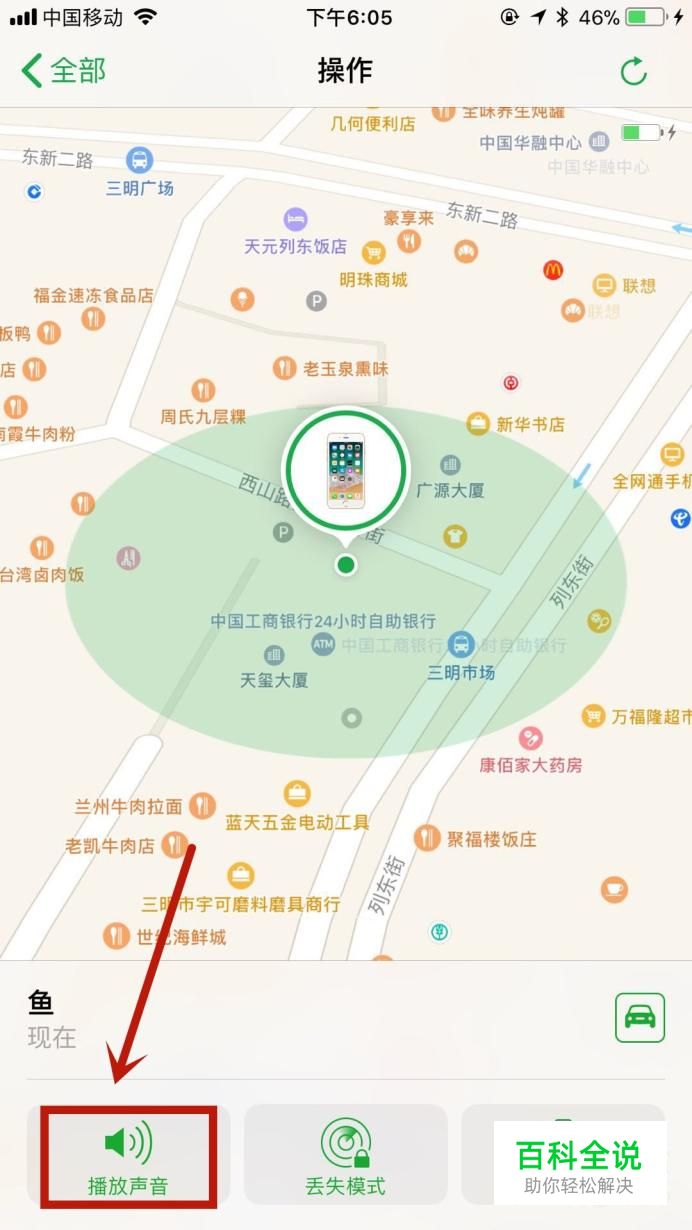Get driving directions via car icon
This screenshot has height=1230, width=692.
tap(640, 1018)
